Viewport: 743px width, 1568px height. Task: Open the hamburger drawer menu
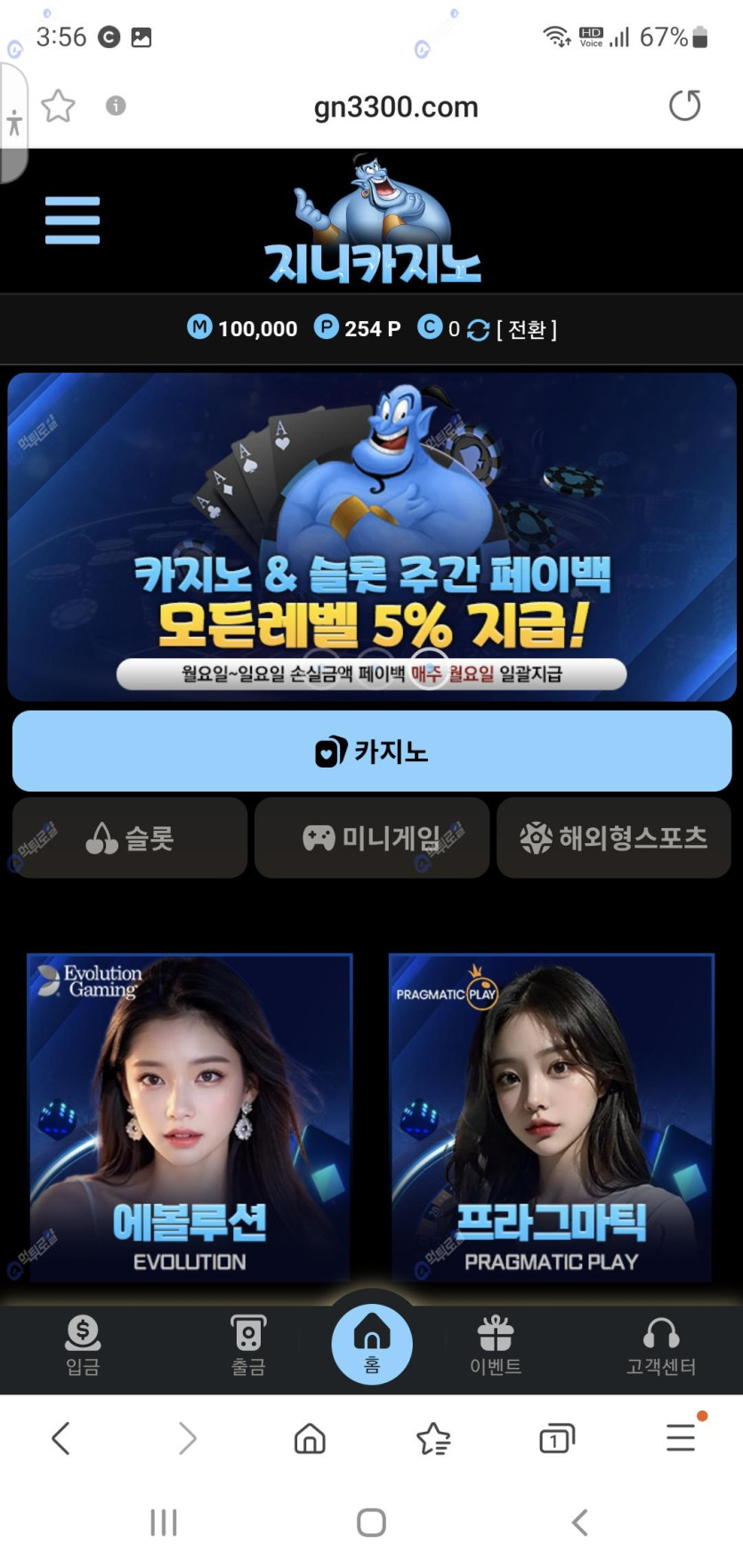72,220
